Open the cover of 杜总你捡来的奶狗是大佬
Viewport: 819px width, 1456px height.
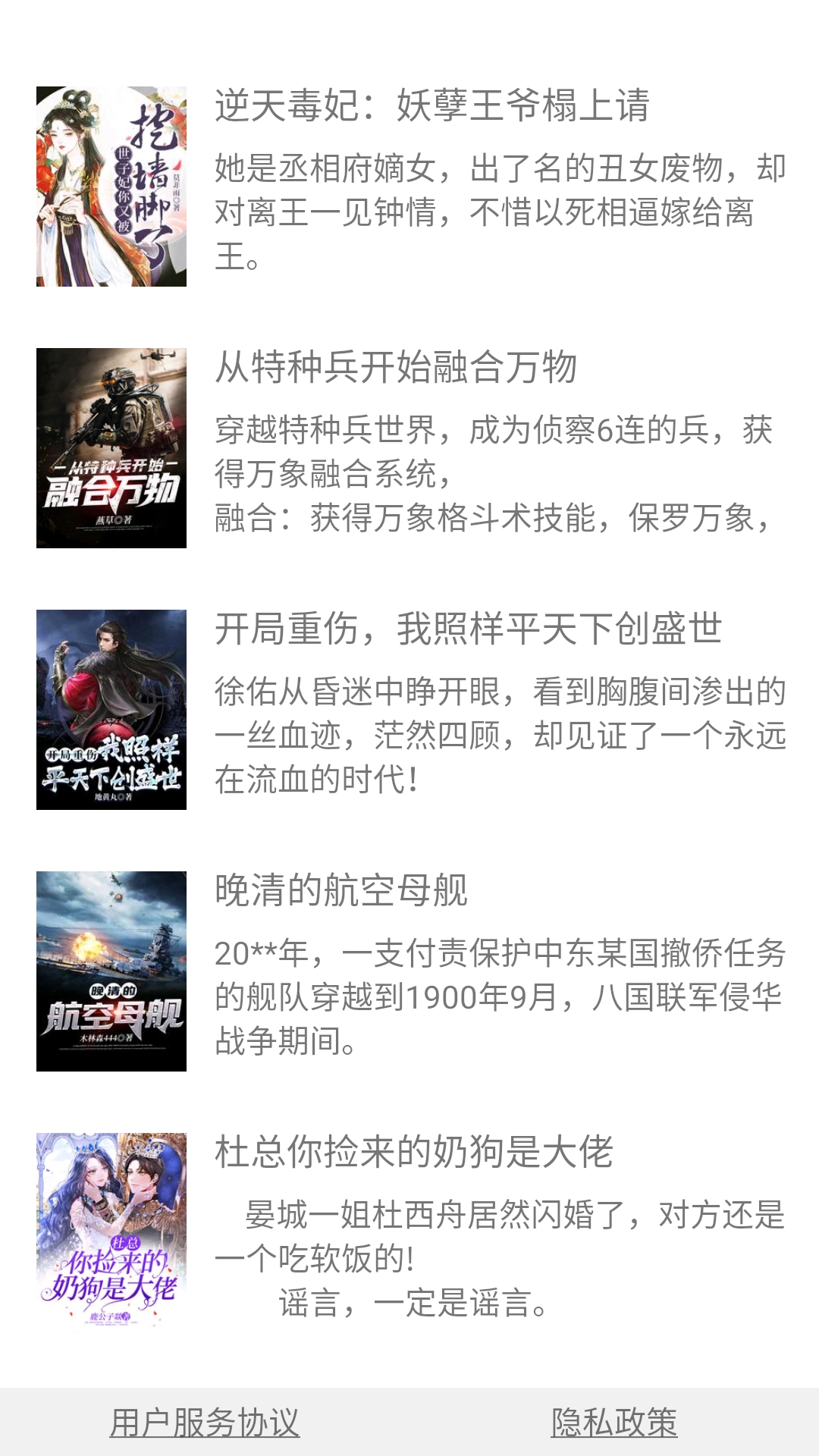click(114, 1228)
